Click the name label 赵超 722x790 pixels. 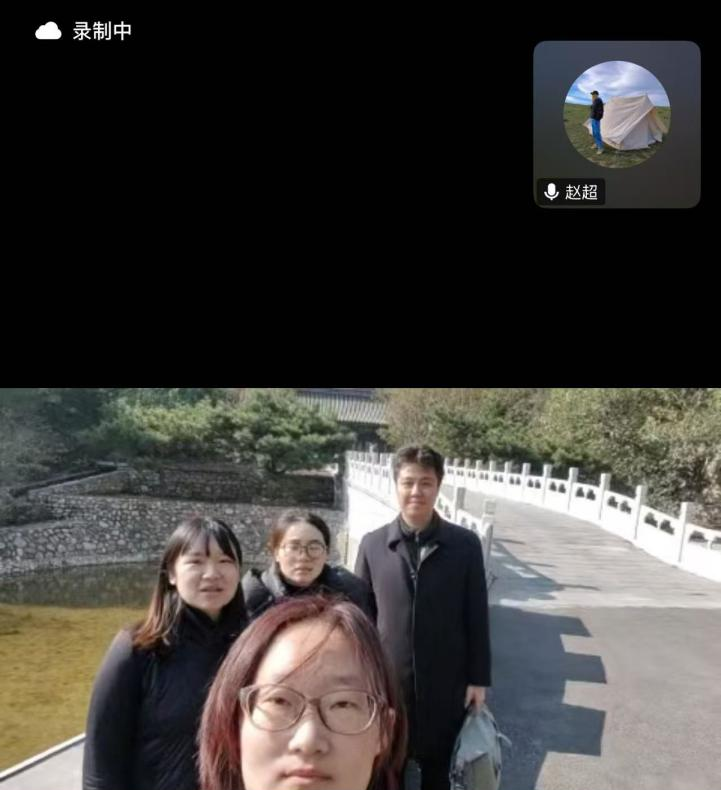pos(583,191)
